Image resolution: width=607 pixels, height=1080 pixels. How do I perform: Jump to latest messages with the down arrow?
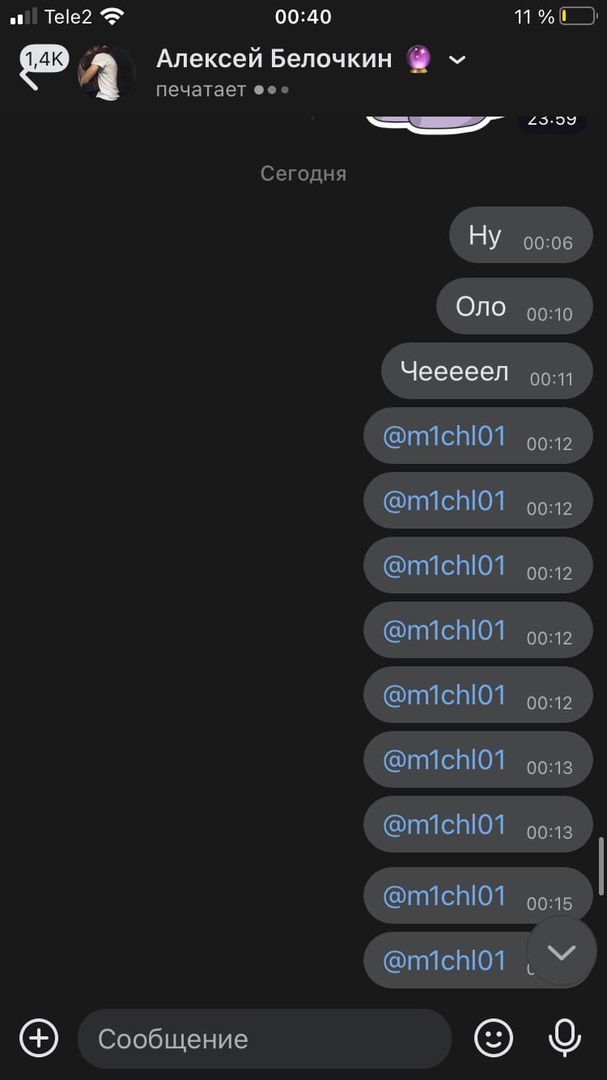[561, 952]
